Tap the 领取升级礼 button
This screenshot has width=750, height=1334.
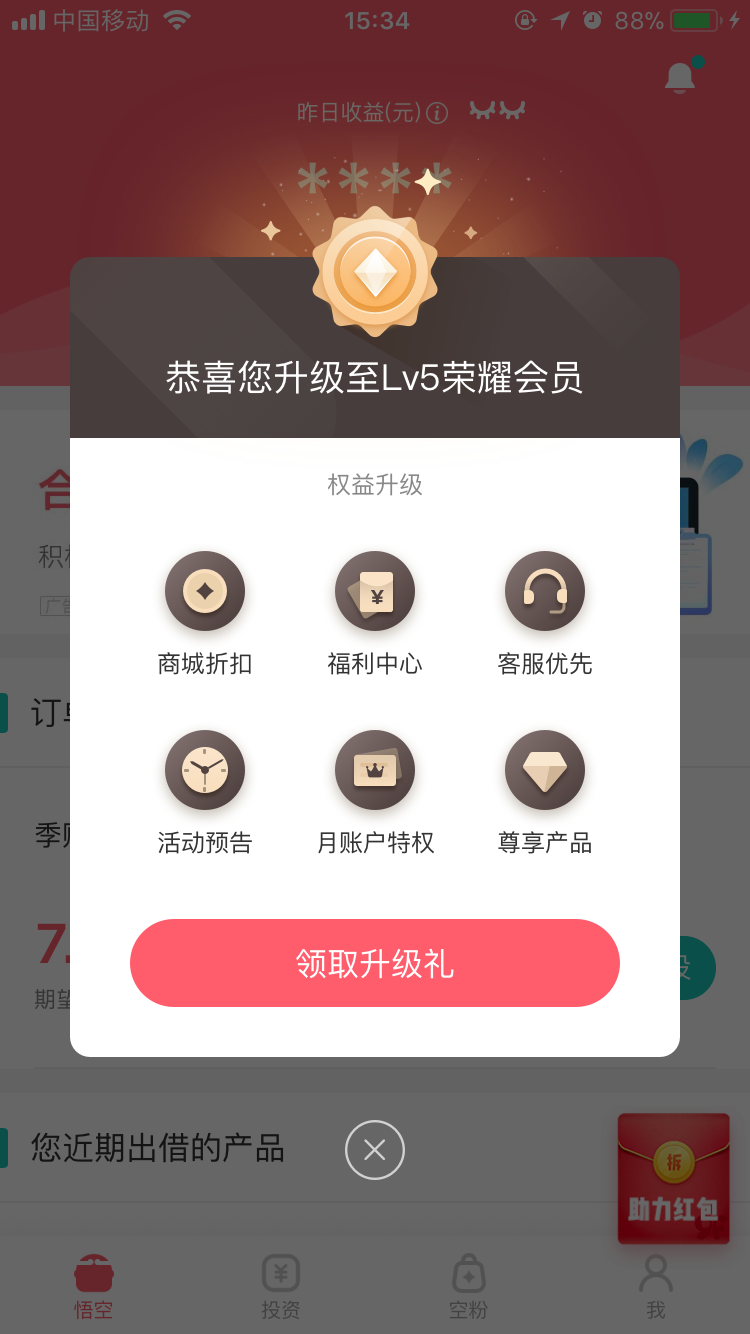[375, 963]
